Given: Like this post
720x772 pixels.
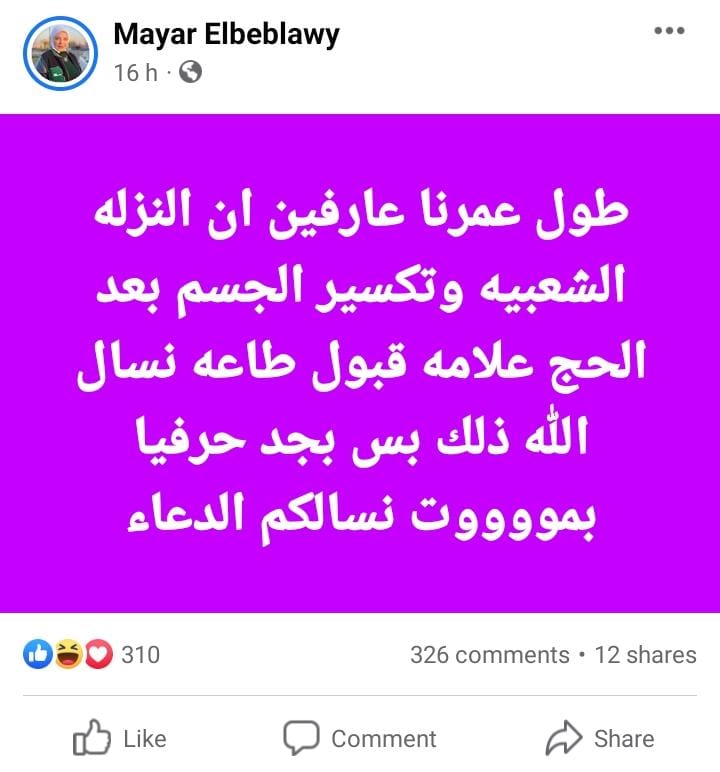Looking at the screenshot, I should click(120, 738).
